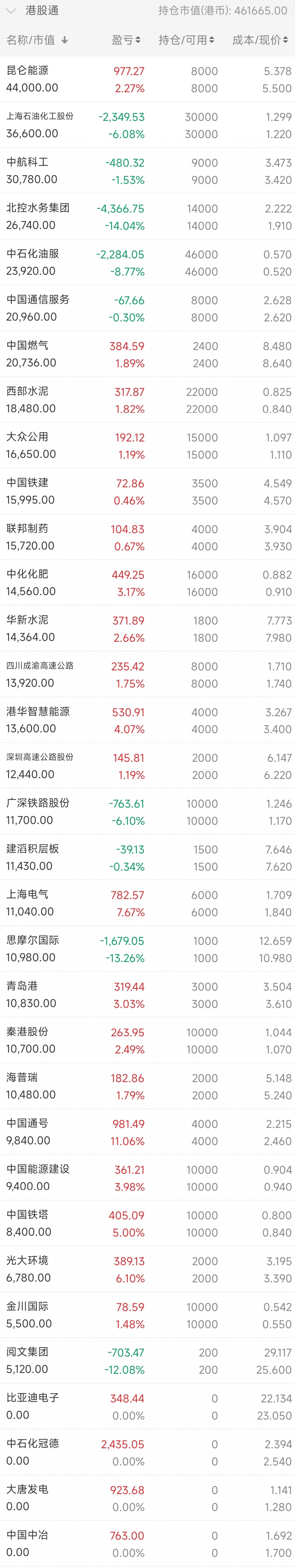This screenshot has height=1568, width=295.
Task: Collapse the 港股通 section chevron
Action: pyautogui.click(x=10, y=10)
